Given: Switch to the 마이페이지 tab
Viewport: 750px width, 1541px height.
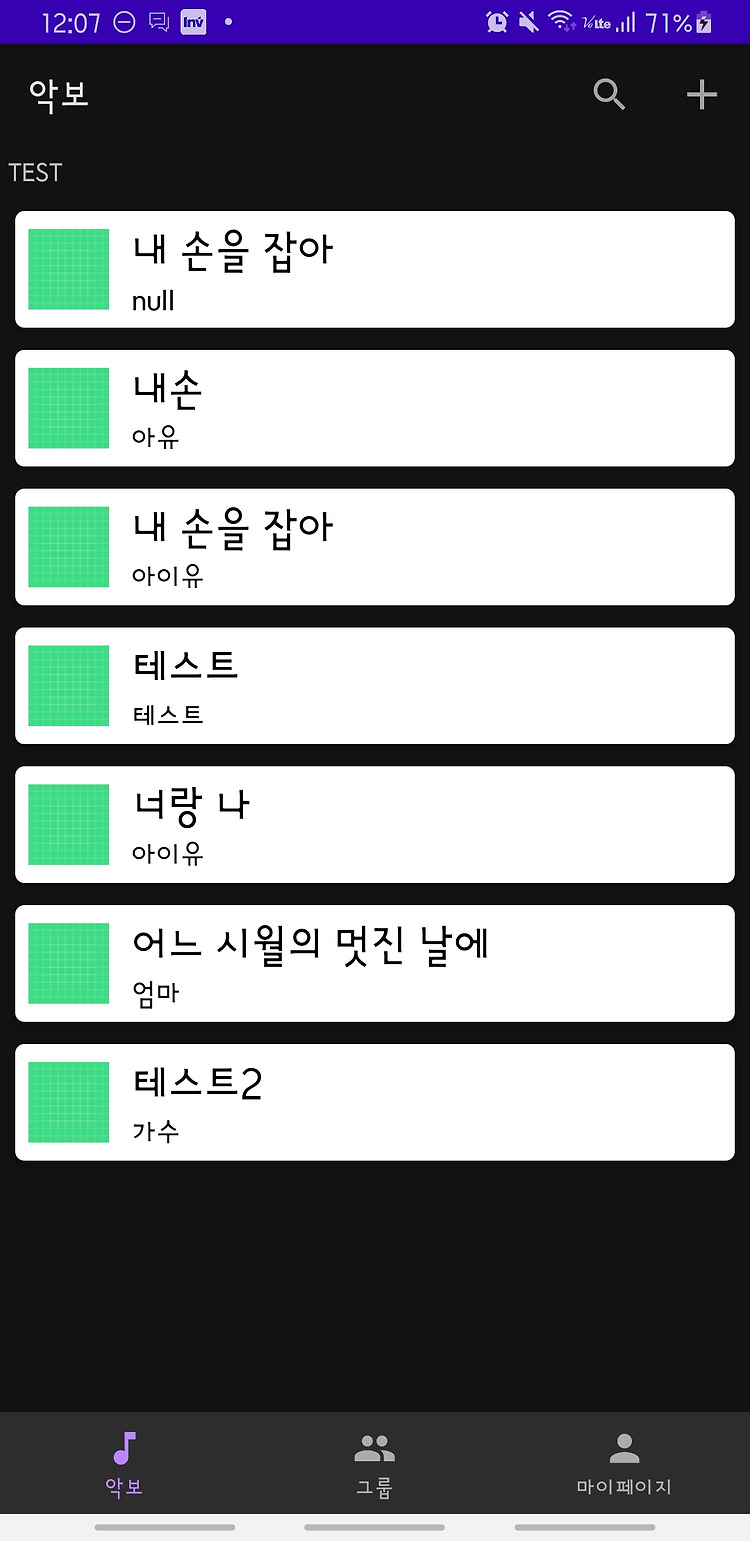Looking at the screenshot, I should pyautogui.click(x=624, y=1463).
